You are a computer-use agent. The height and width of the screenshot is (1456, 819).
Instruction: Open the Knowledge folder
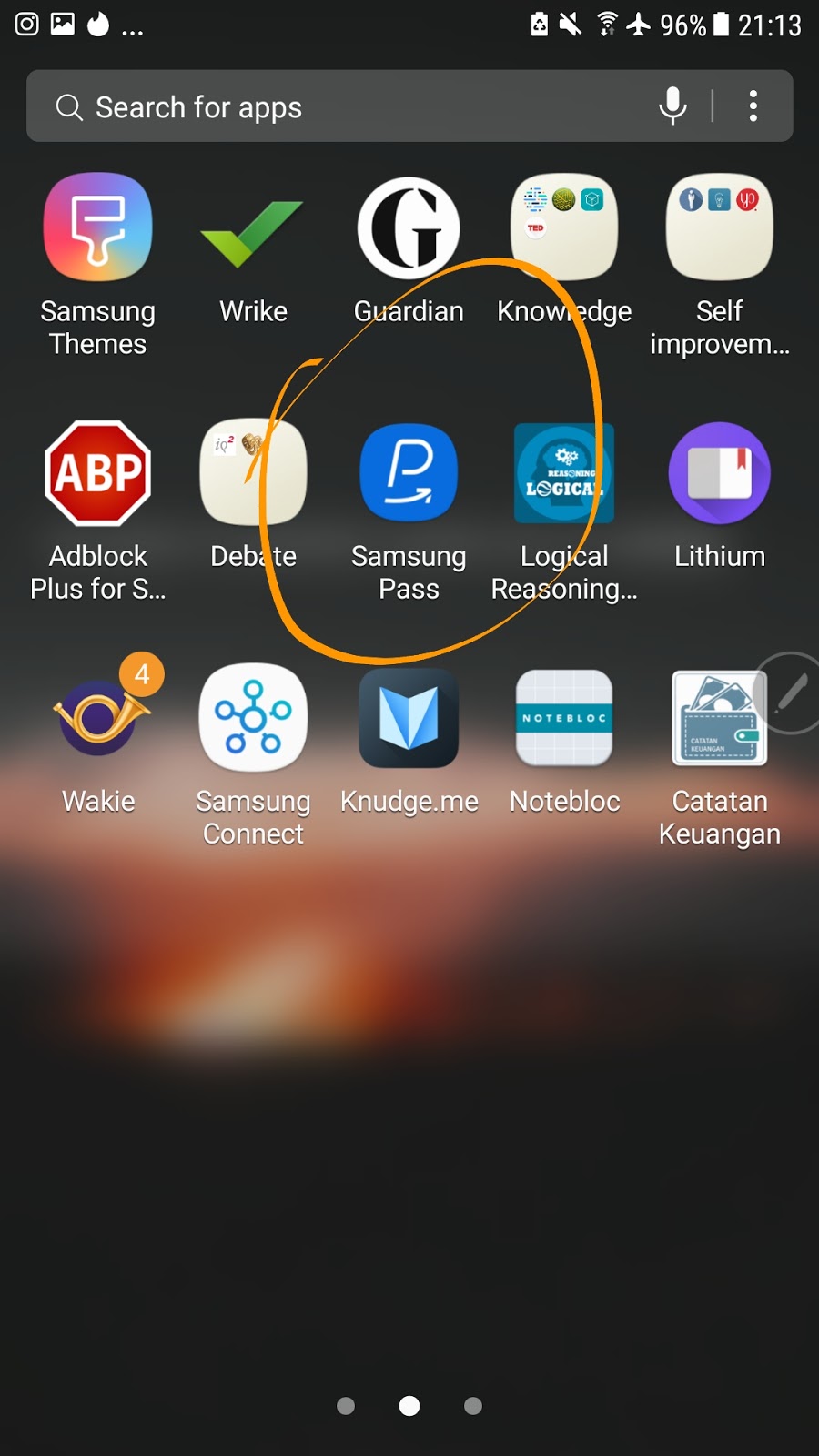coord(564,227)
